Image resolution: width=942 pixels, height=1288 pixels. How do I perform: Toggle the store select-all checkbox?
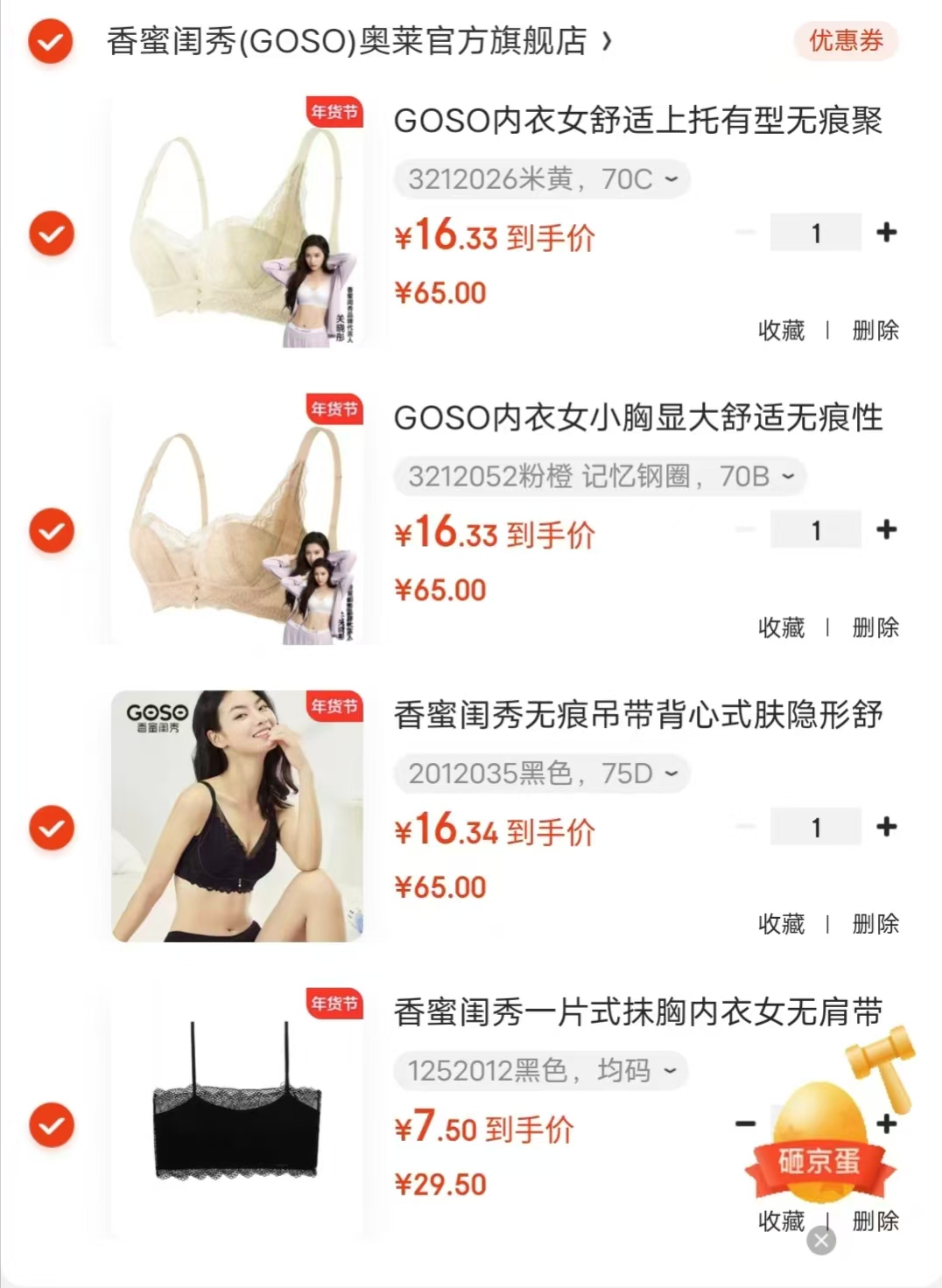[52, 41]
